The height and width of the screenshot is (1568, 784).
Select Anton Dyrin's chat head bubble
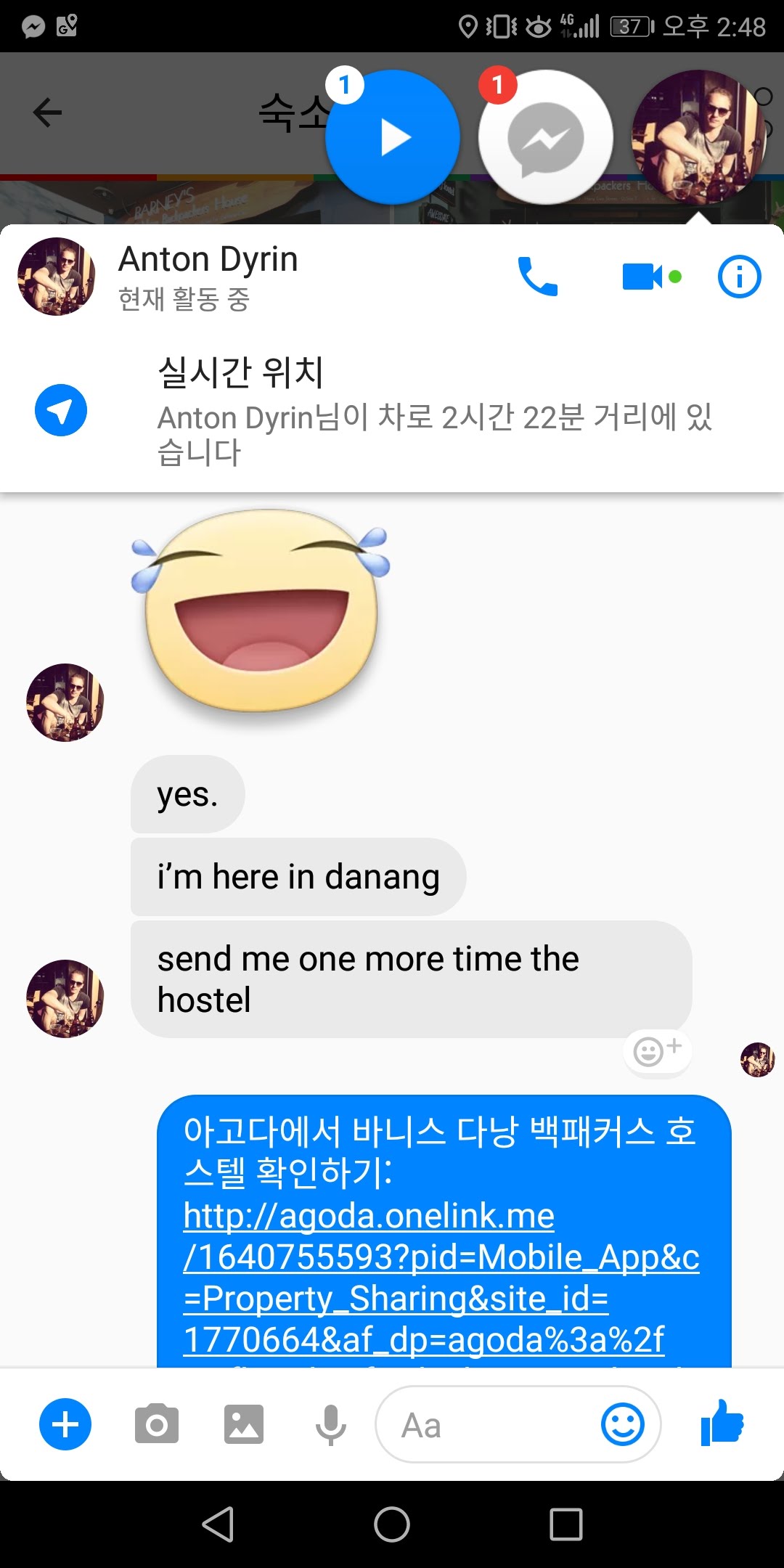pos(698,136)
